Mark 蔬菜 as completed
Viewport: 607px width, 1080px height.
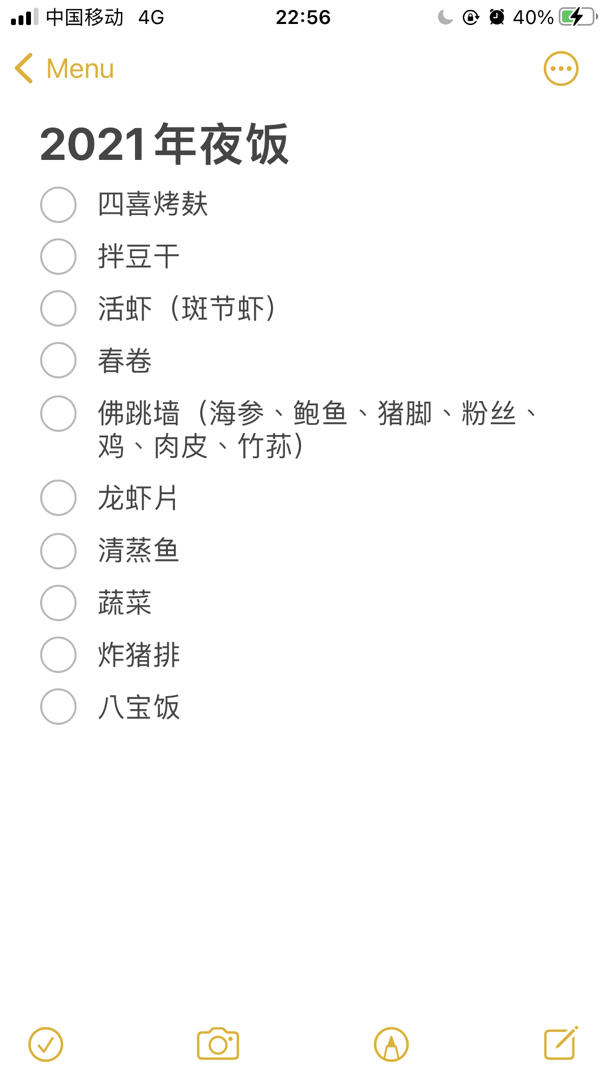[x=58, y=602]
